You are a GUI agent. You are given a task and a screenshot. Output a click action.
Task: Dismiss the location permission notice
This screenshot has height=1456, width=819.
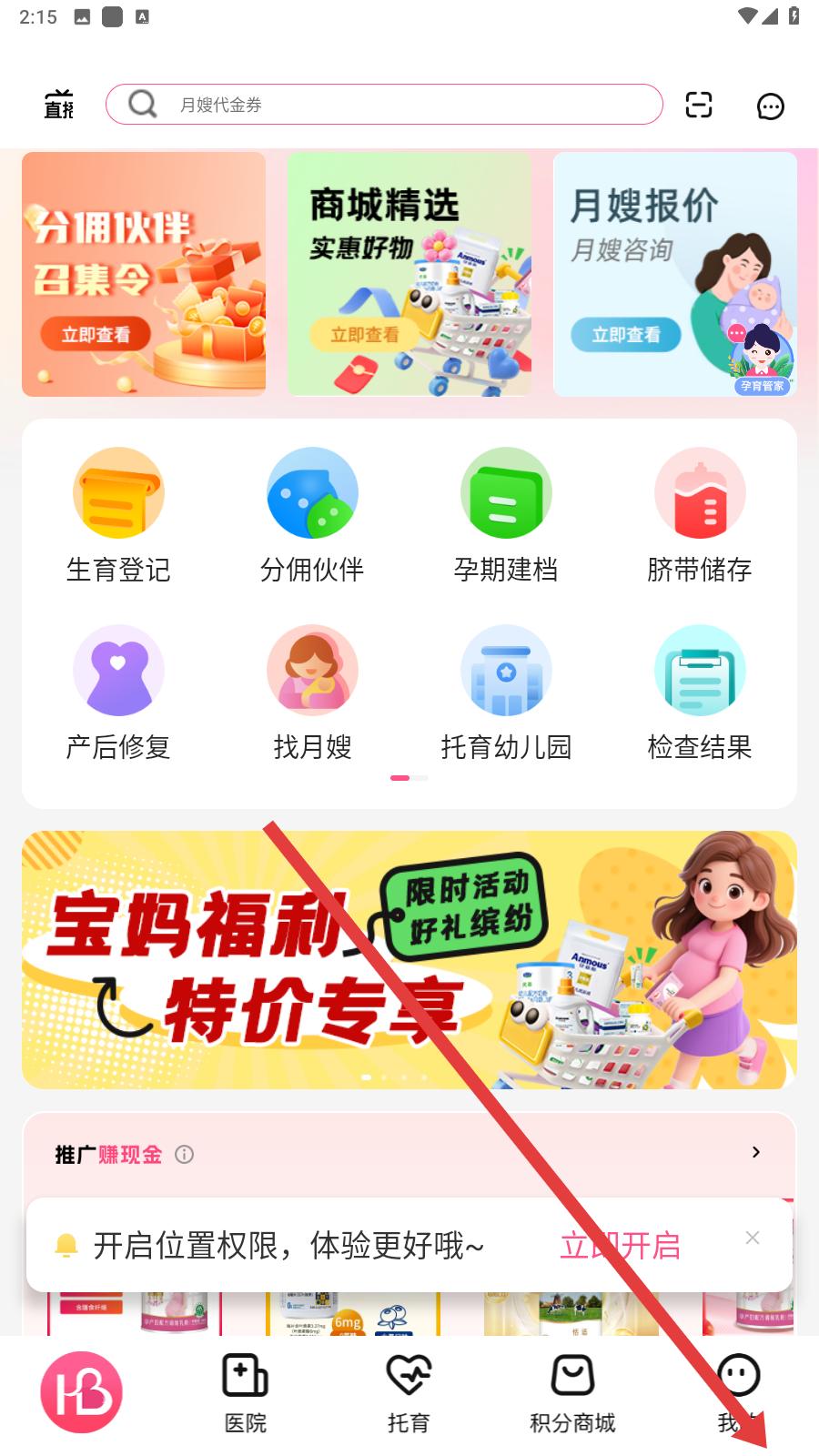752,1238
